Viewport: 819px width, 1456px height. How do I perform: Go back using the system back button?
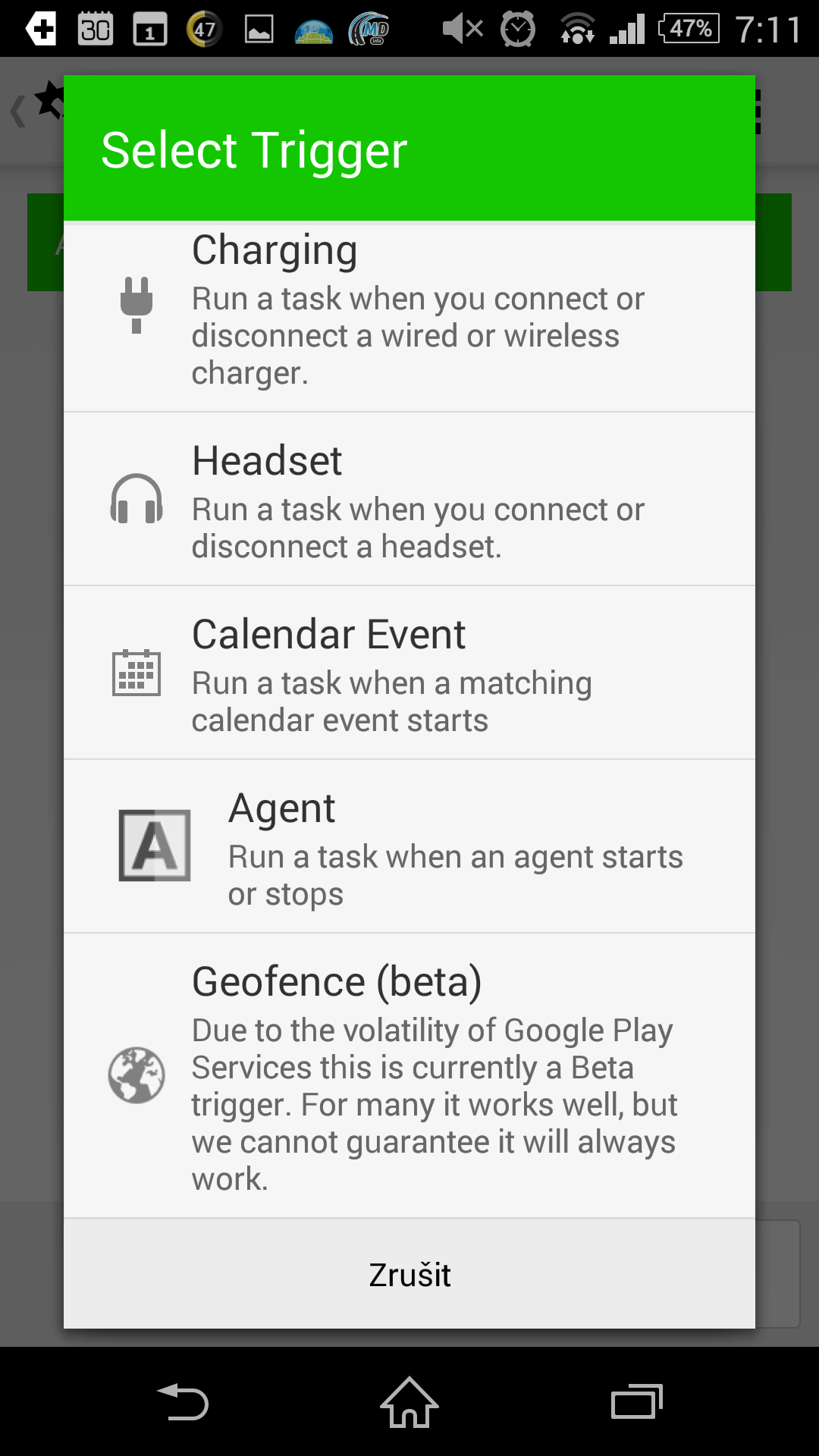[183, 1402]
